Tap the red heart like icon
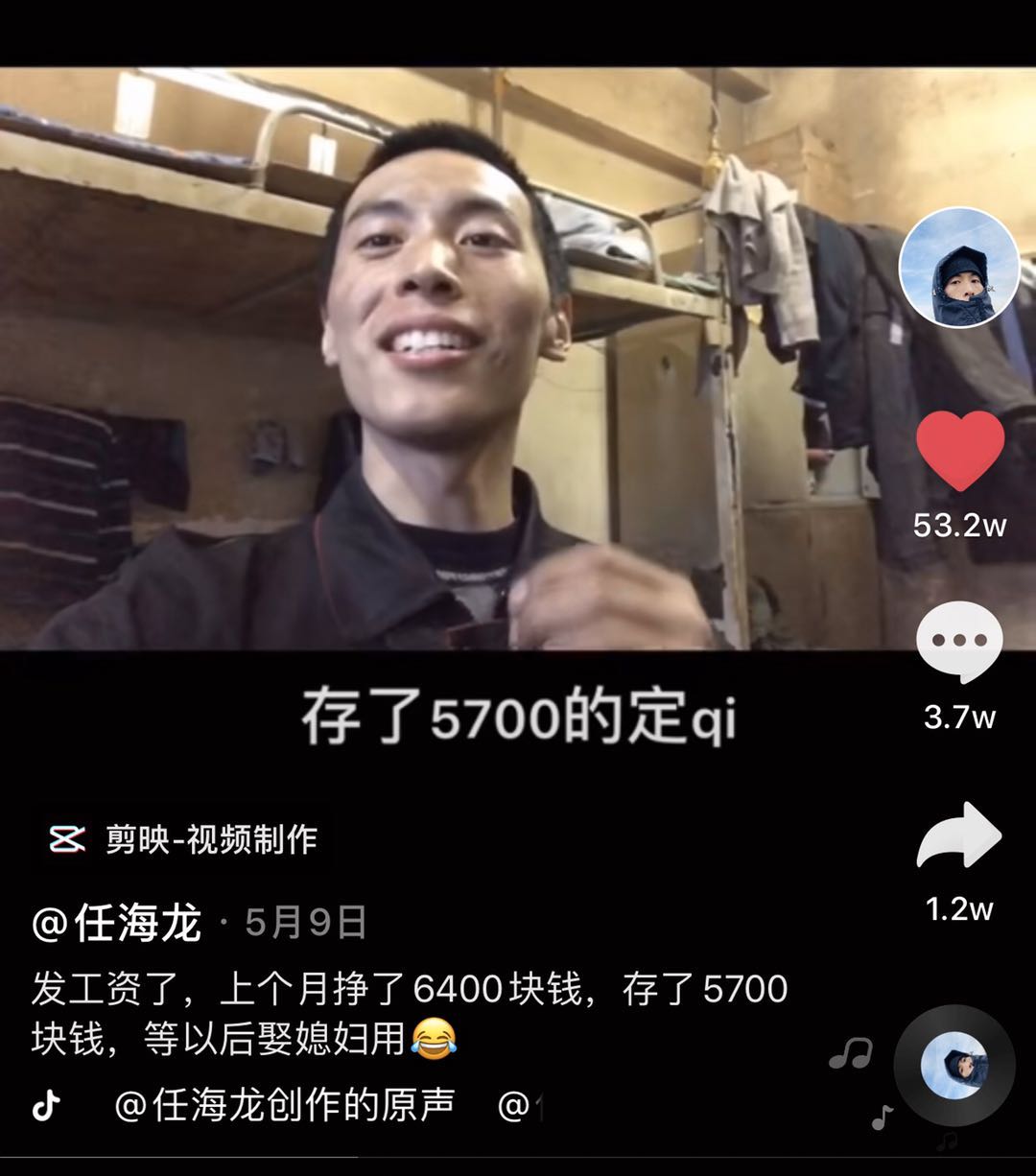The width and height of the screenshot is (1036, 1176). pyautogui.click(x=959, y=451)
